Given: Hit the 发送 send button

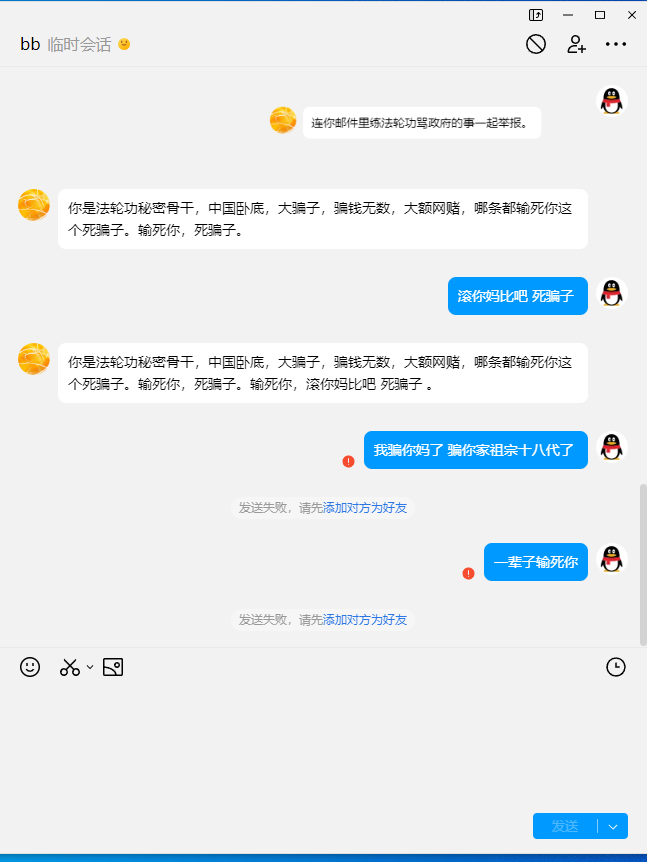Looking at the screenshot, I should coord(565,826).
